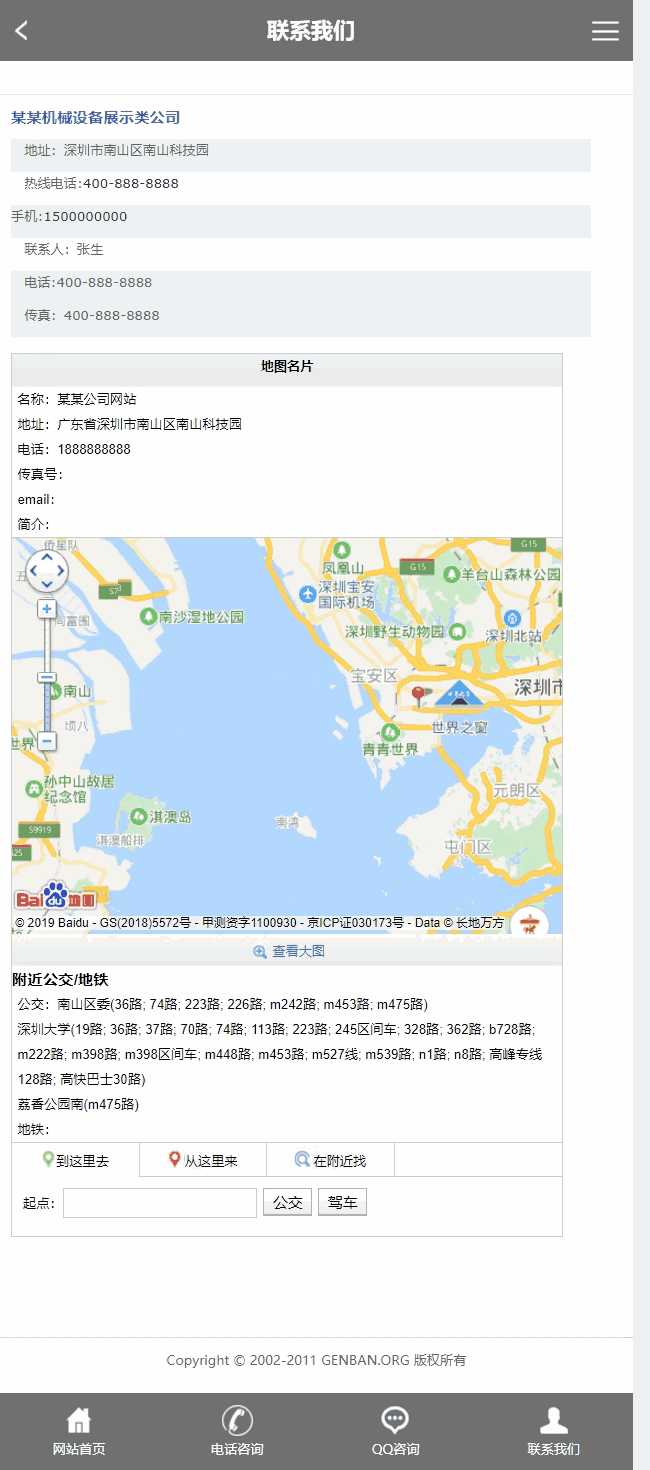Go to 网站首页 in bottom bar
Image resolution: width=650 pixels, height=1470 pixels.
pyautogui.click(x=79, y=1431)
